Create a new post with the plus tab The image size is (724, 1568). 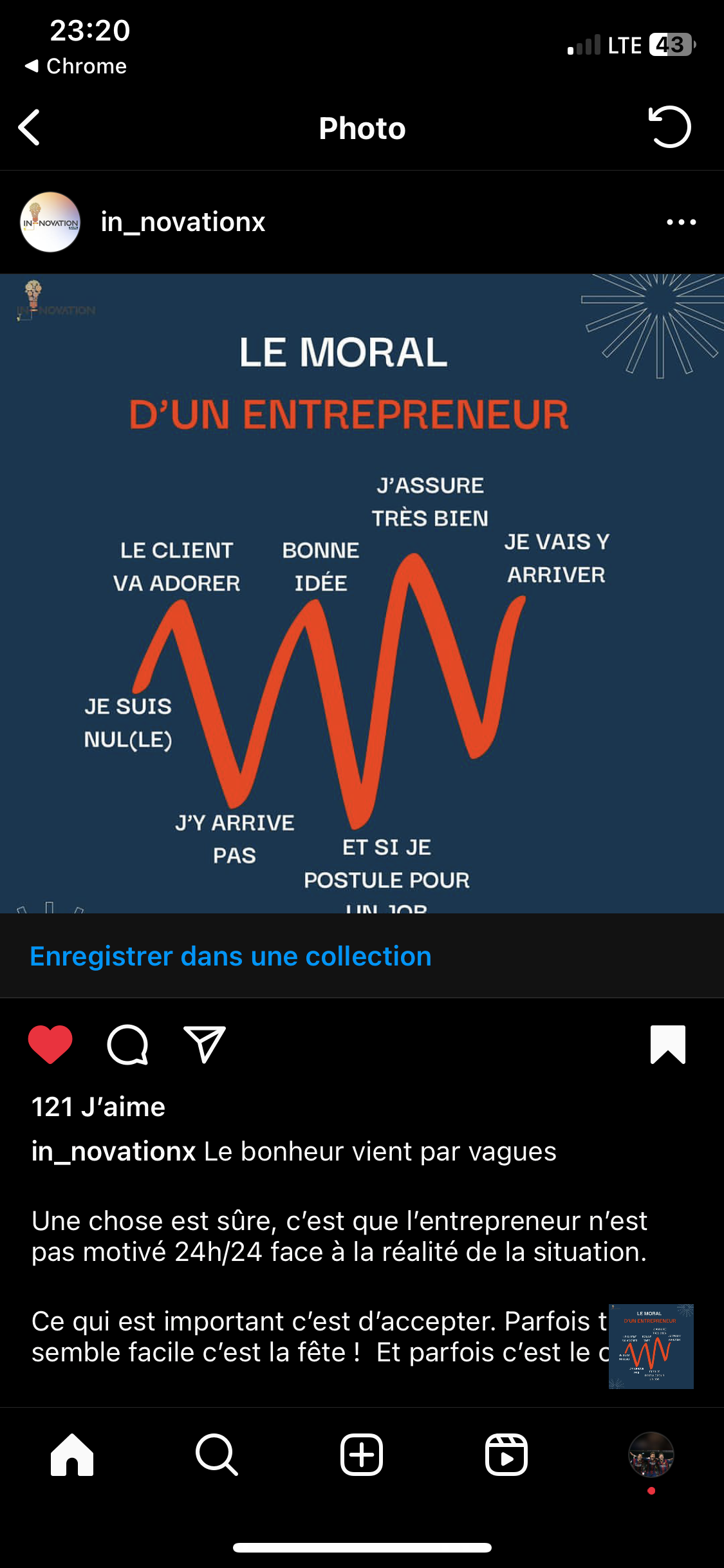[362, 1455]
